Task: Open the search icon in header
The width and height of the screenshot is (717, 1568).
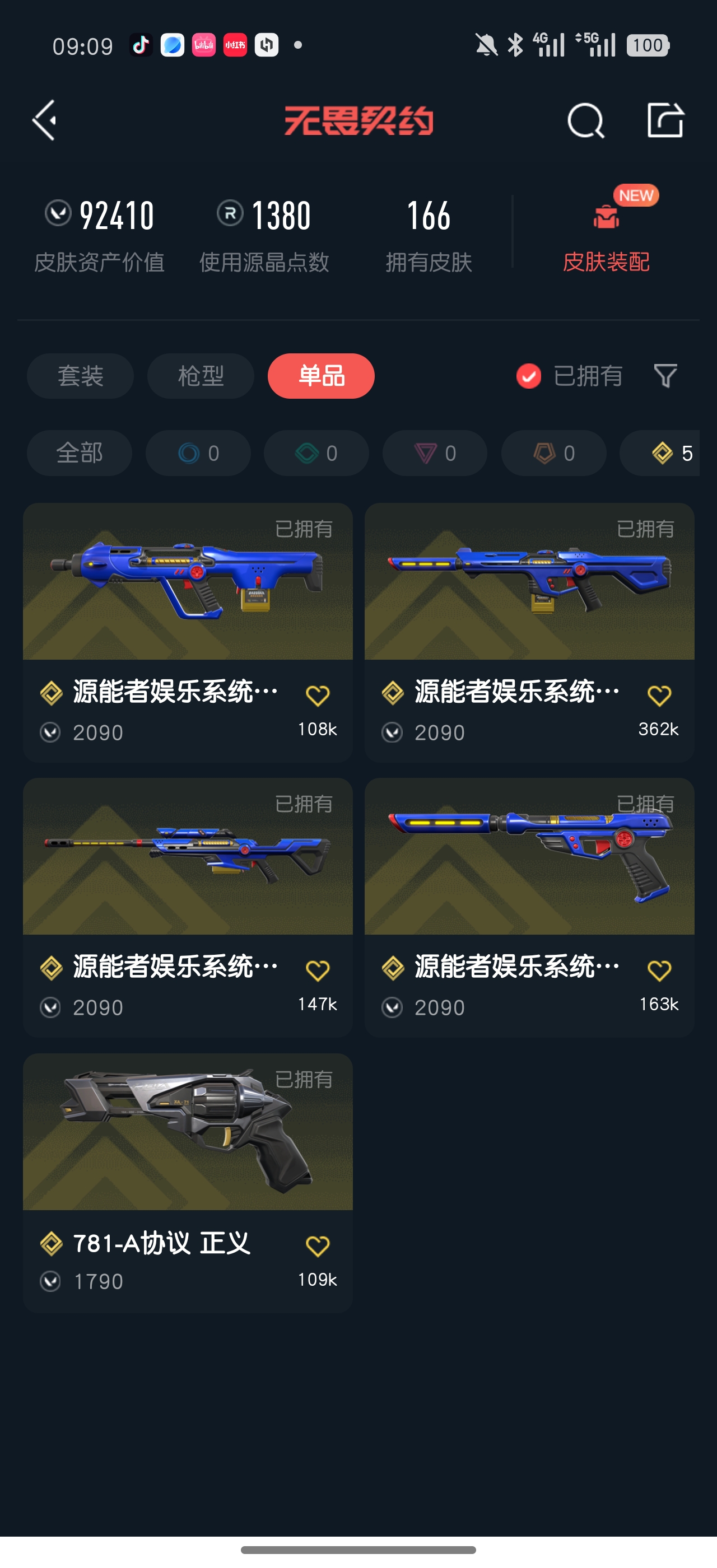Action: click(x=585, y=120)
